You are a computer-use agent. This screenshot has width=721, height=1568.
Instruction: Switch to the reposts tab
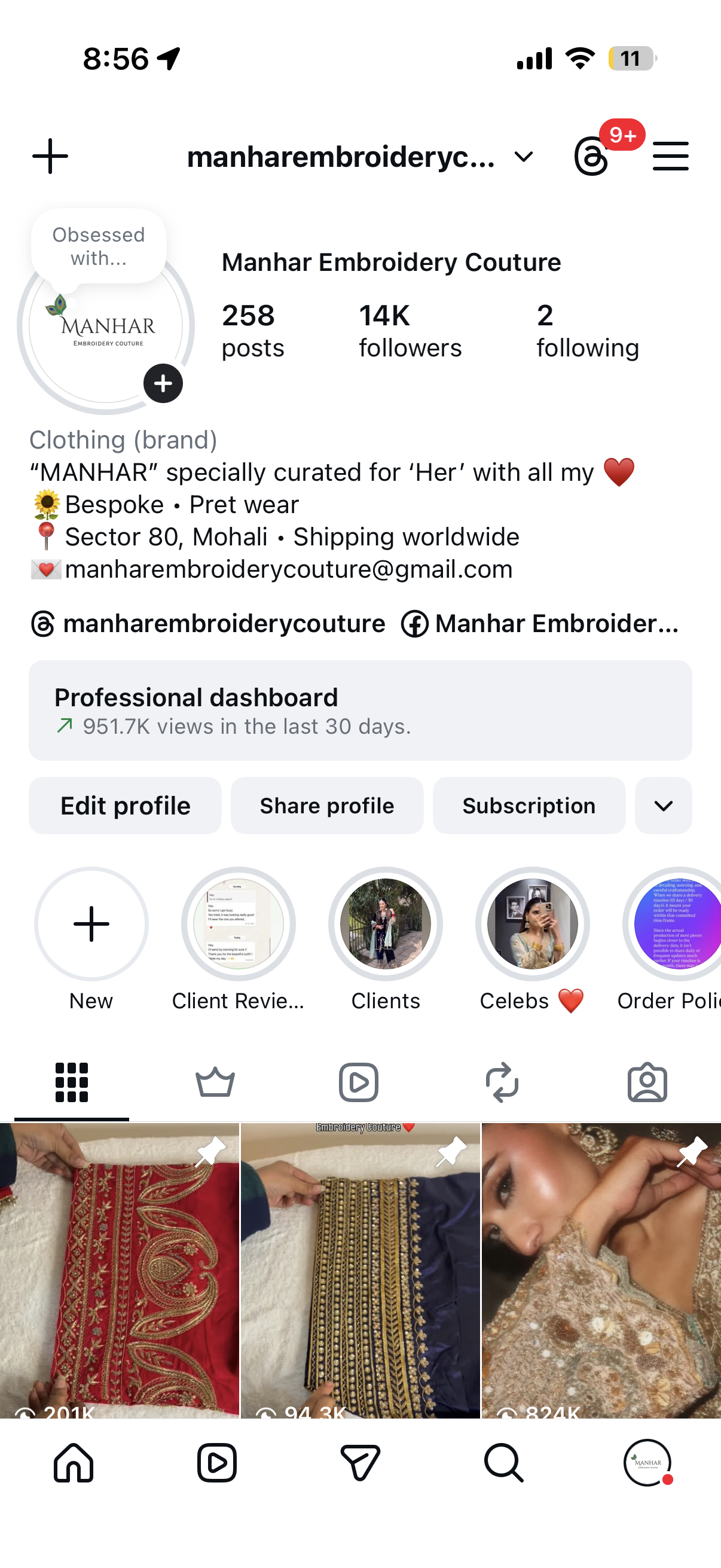(503, 1082)
